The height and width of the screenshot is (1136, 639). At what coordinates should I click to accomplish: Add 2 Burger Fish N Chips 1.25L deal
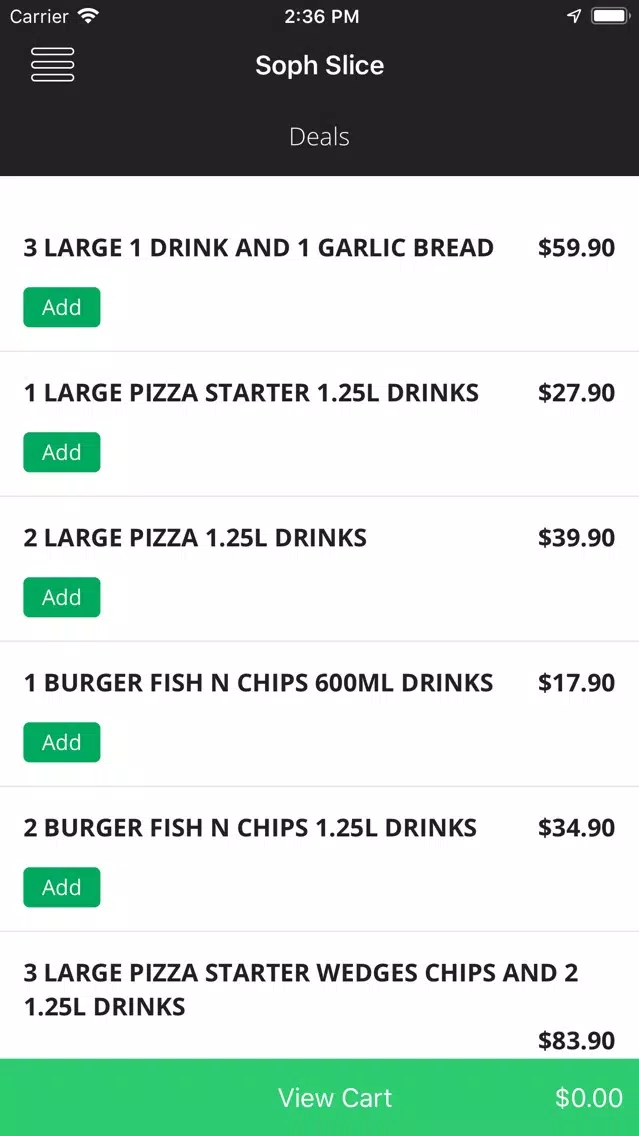[x=62, y=887]
